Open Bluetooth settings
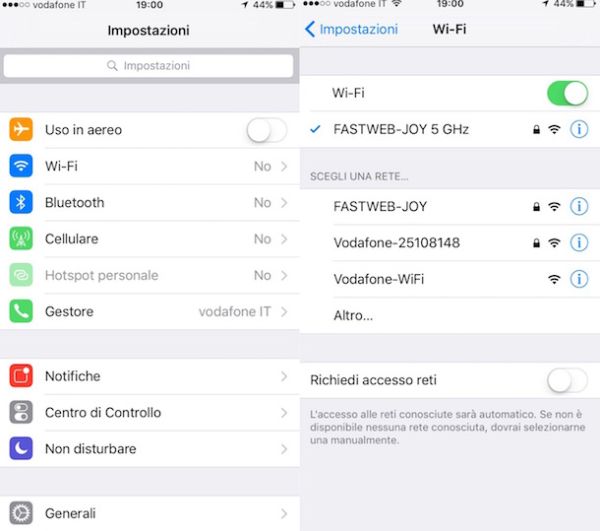The image size is (600, 531). 150,203
